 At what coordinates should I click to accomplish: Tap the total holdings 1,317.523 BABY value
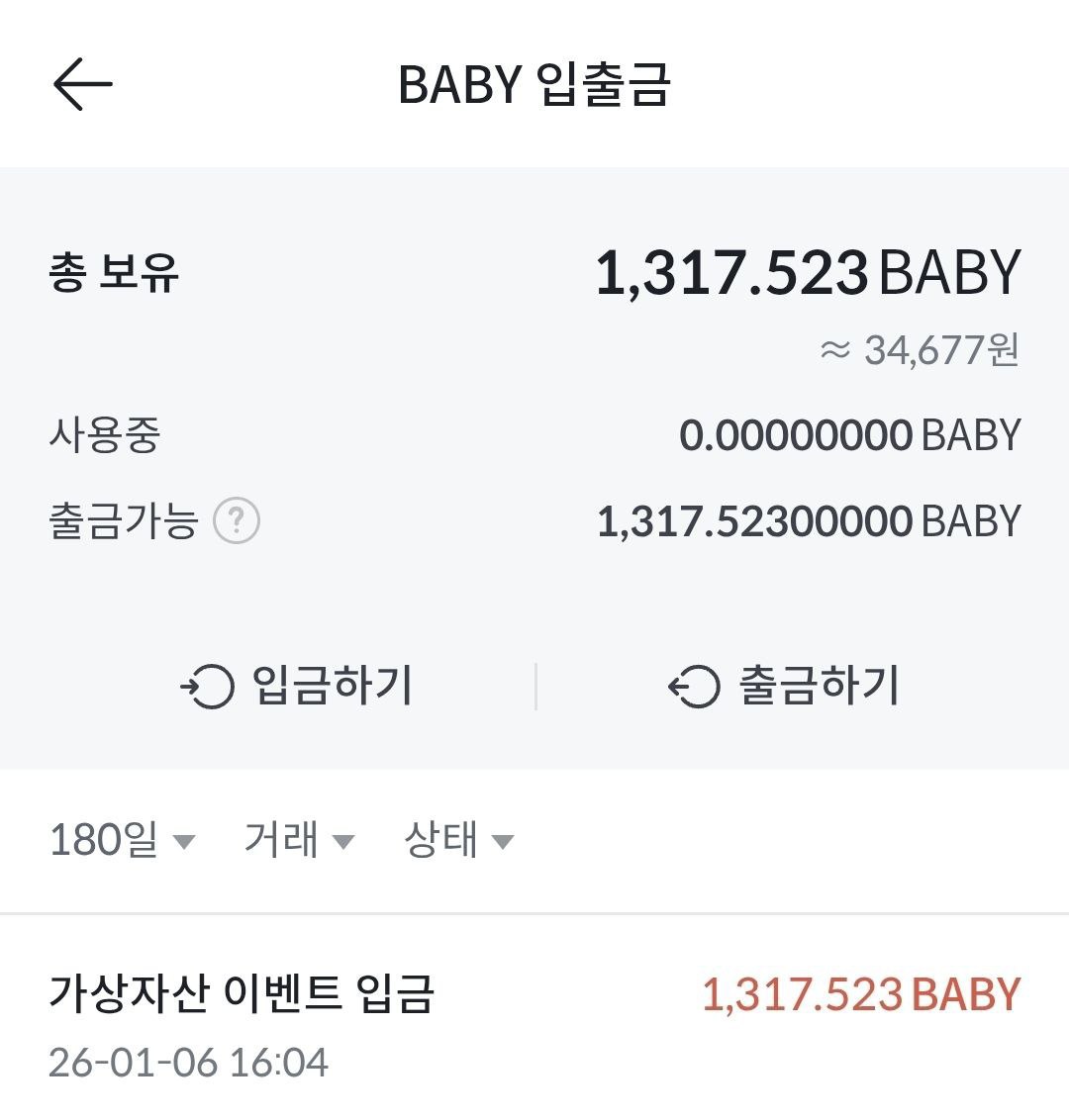point(807,273)
